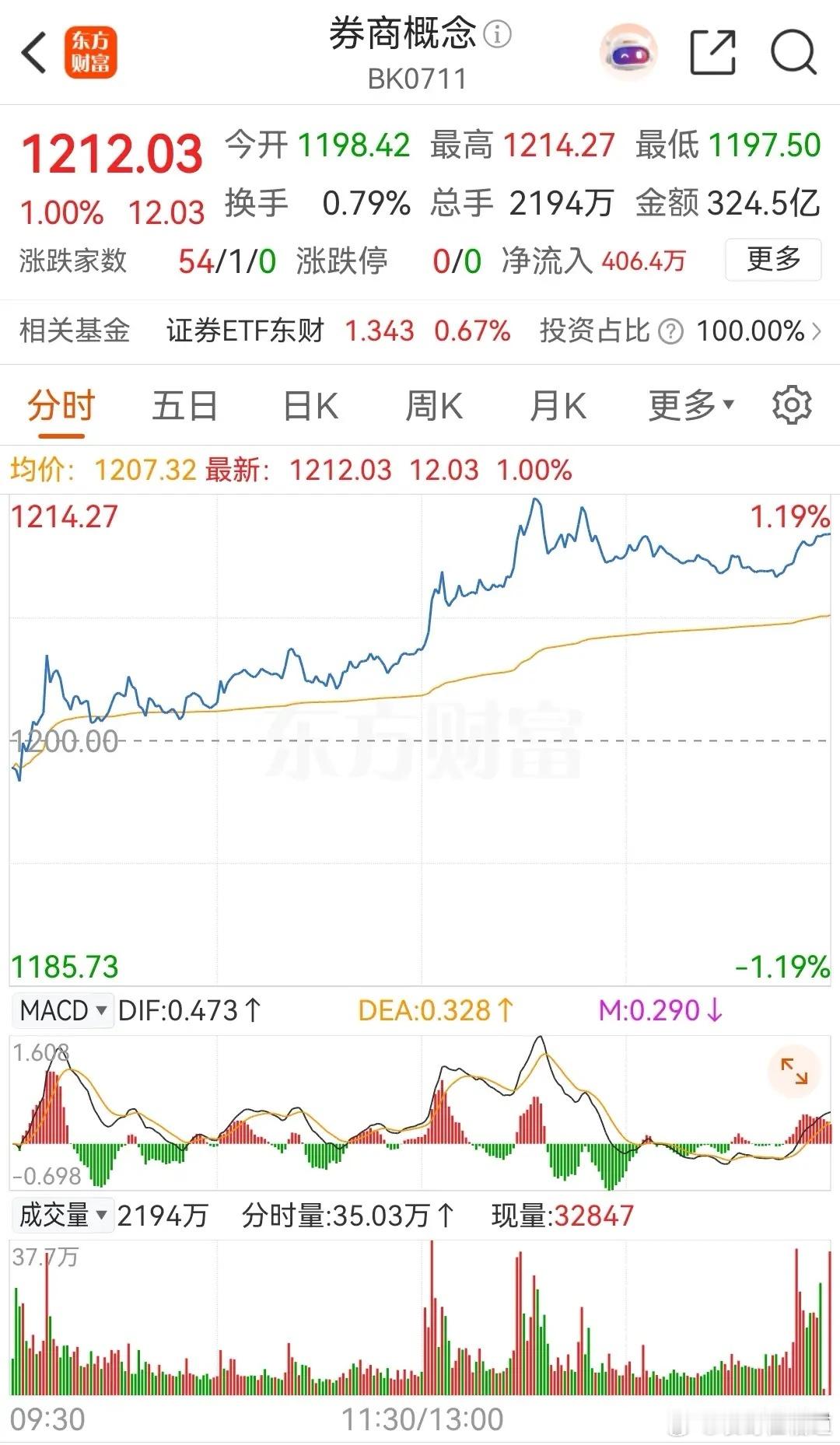The width and height of the screenshot is (840, 1445).
Task: Tap the 更多 button for more data
Action: coord(772,259)
